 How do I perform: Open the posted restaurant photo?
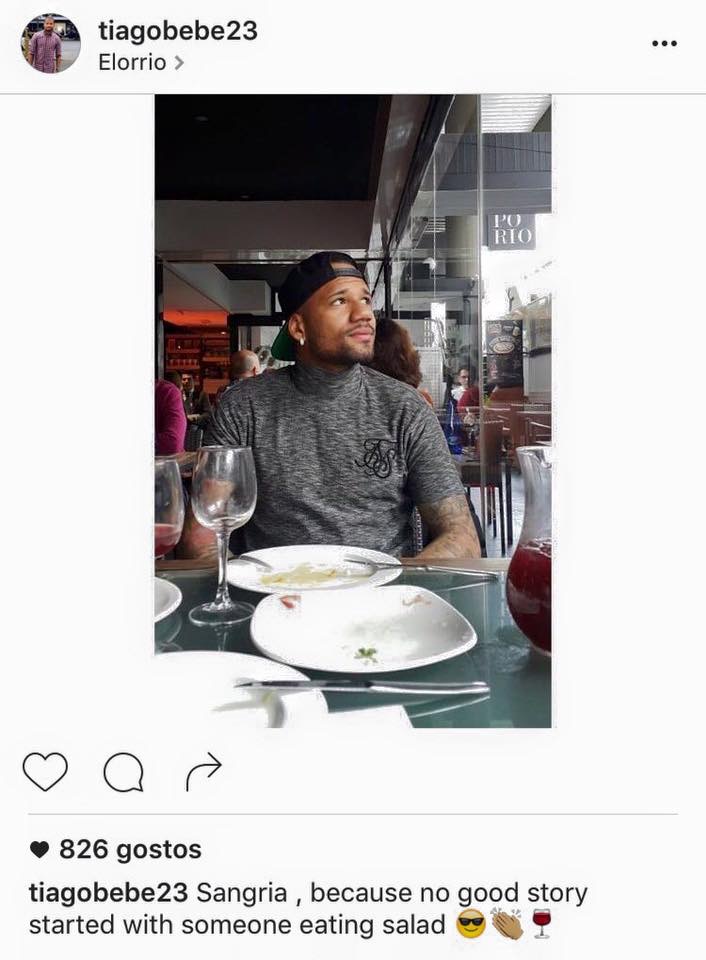coord(352,410)
